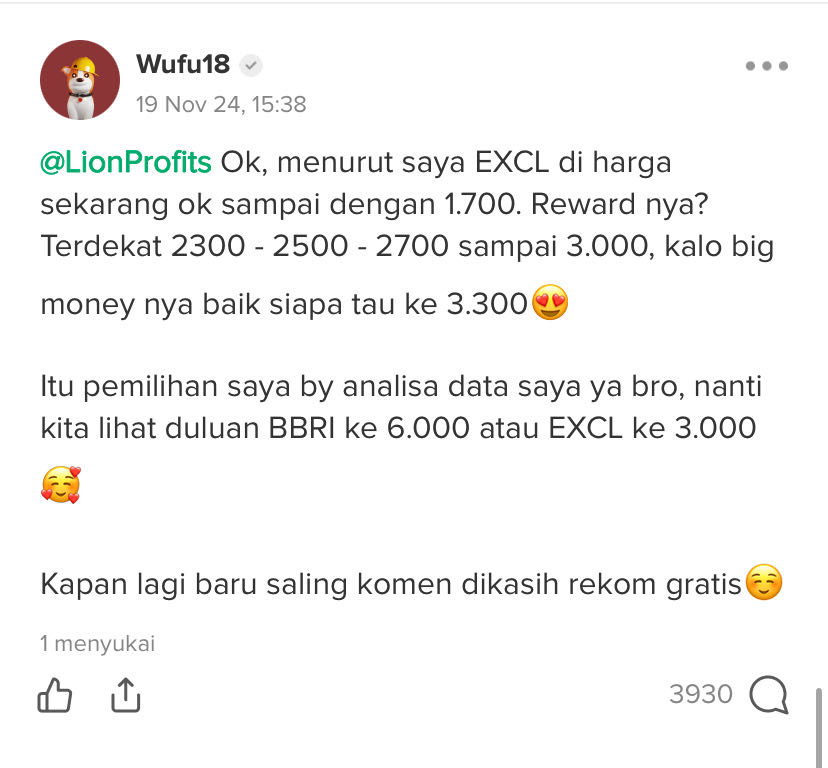828x768 pixels.
Task: Open the comments on this post
Action: (x=768, y=694)
